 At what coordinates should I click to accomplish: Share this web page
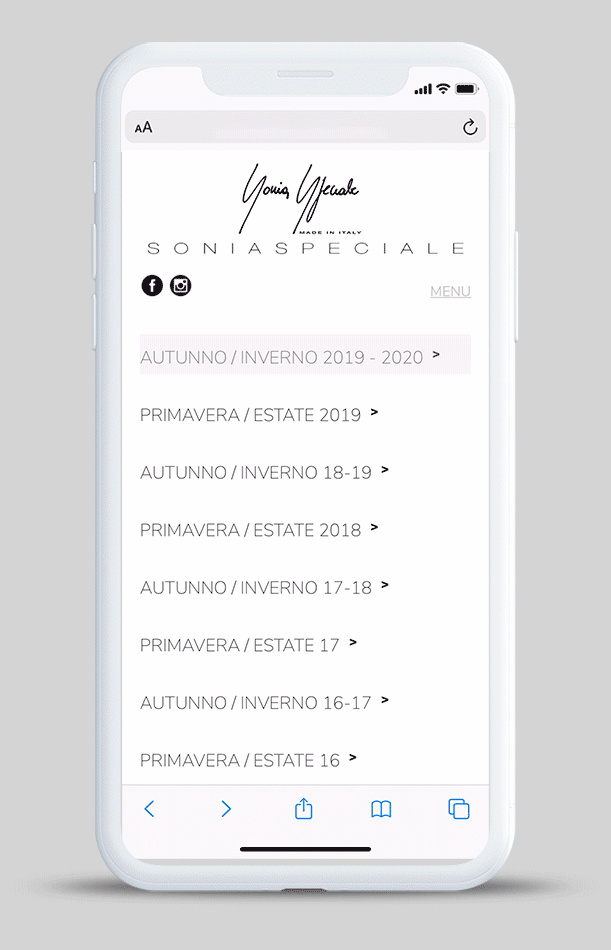[x=304, y=808]
